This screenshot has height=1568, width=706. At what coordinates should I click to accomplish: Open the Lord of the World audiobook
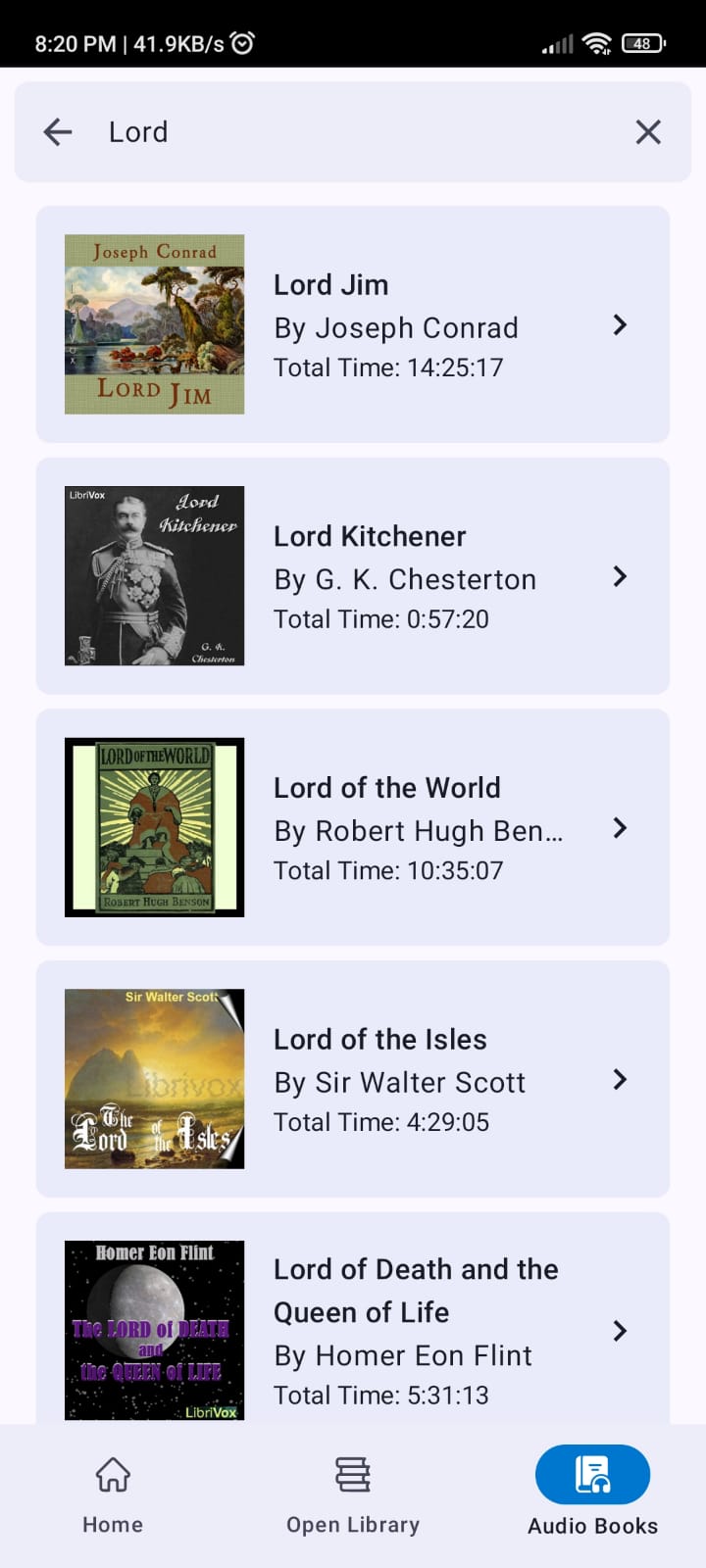[353, 827]
